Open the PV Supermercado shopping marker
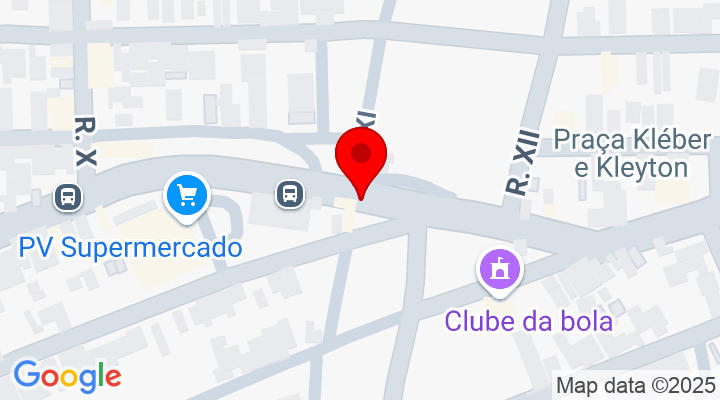720x400 pixels. click(187, 194)
